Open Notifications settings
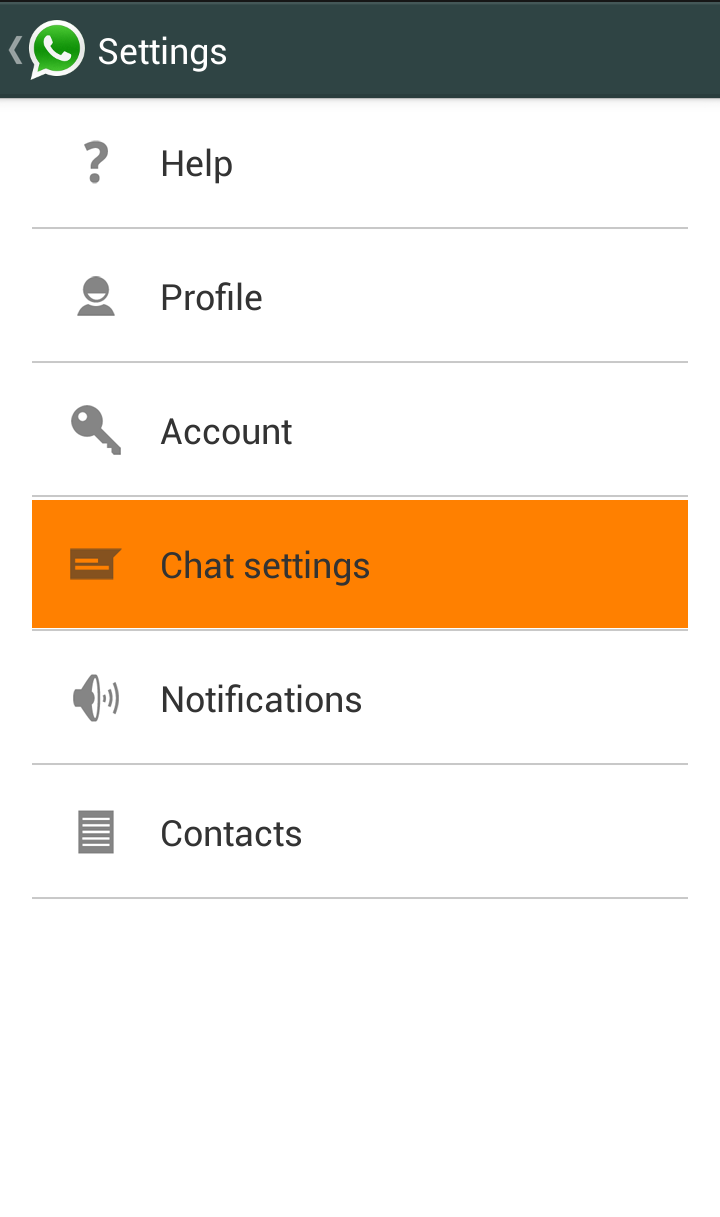 coord(360,699)
